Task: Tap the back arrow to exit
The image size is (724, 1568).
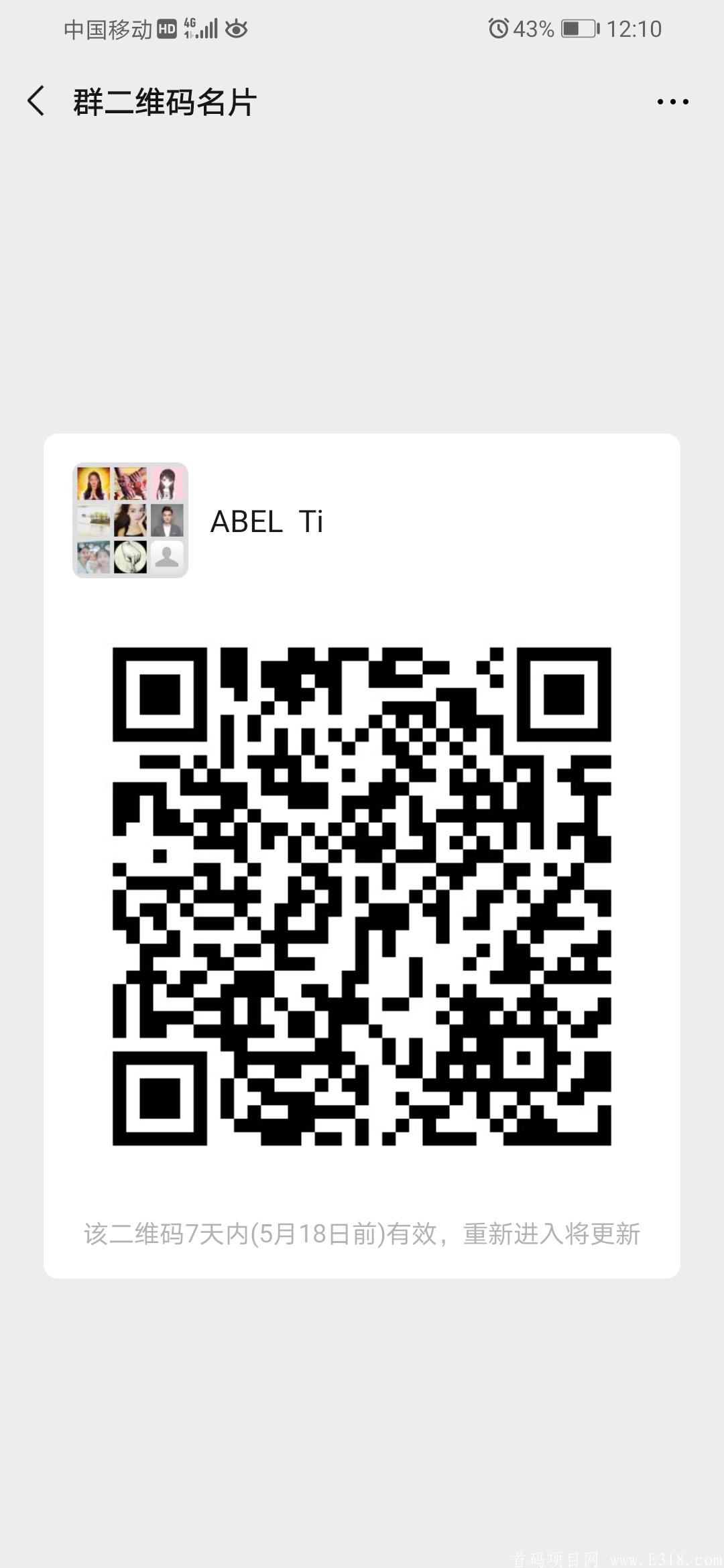Action: (37, 101)
